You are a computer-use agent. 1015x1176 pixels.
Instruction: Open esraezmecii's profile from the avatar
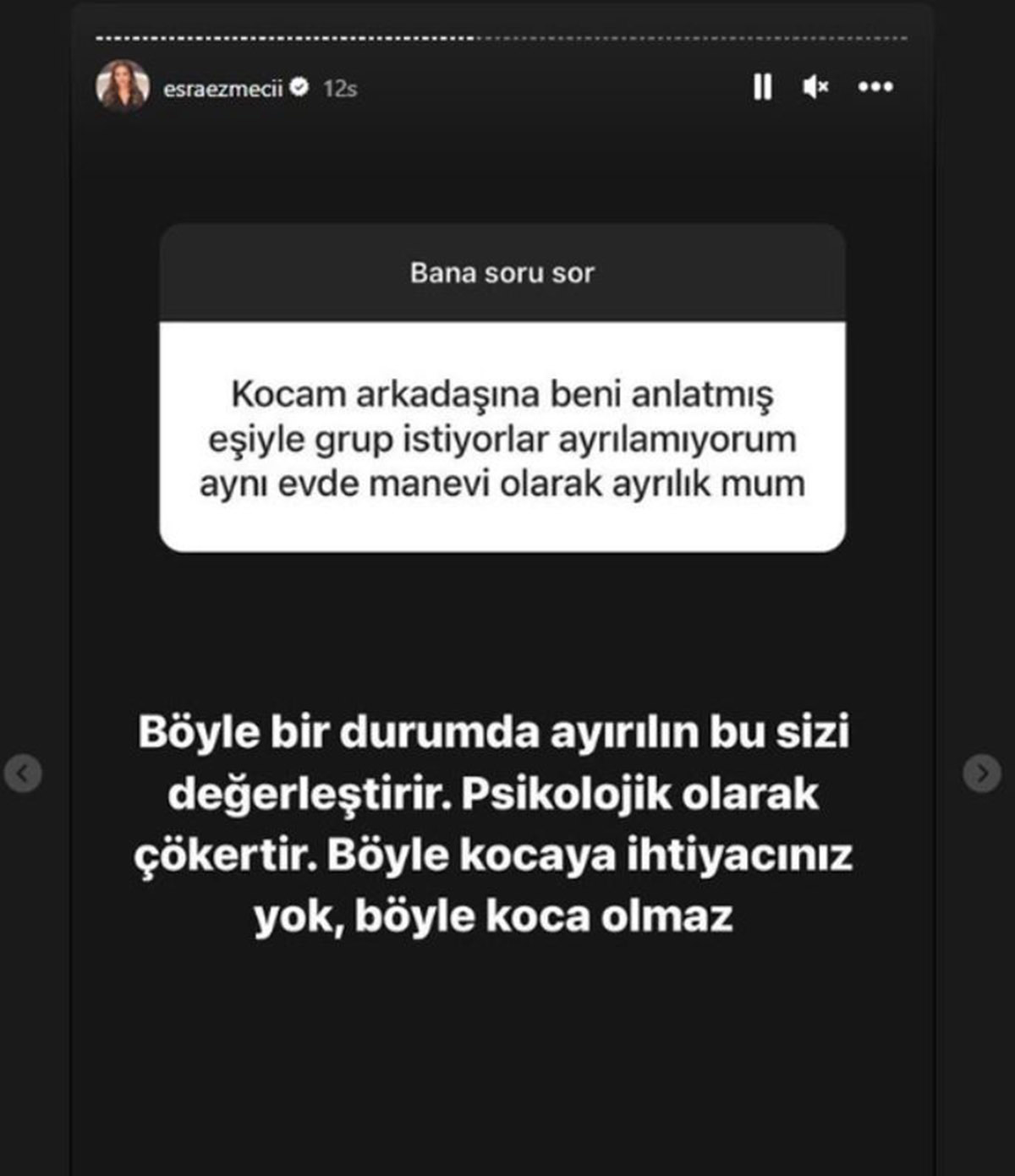coord(123,86)
